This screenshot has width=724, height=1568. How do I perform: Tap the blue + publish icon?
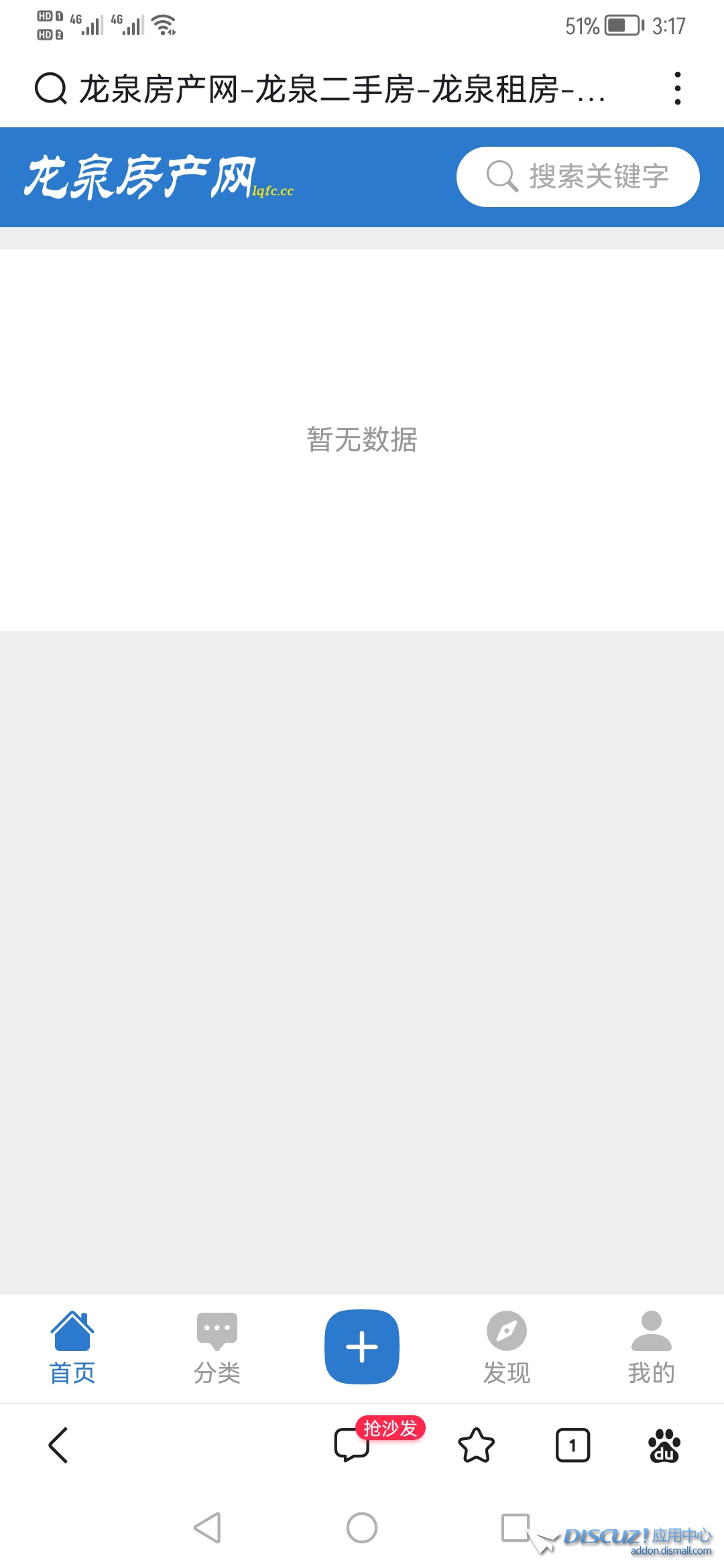pyautogui.click(x=361, y=1346)
